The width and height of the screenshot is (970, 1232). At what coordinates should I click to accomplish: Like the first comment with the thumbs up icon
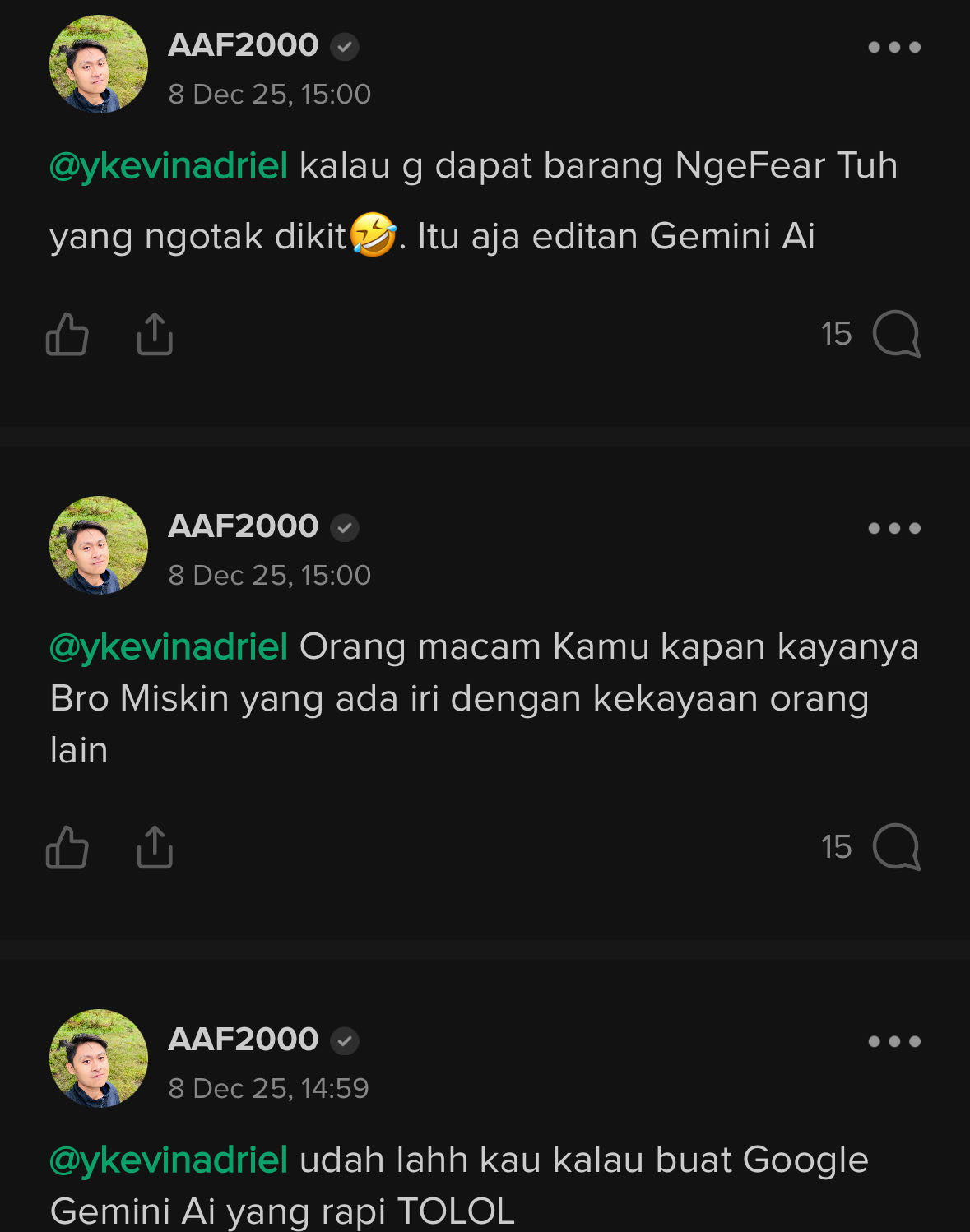pyautogui.click(x=67, y=334)
